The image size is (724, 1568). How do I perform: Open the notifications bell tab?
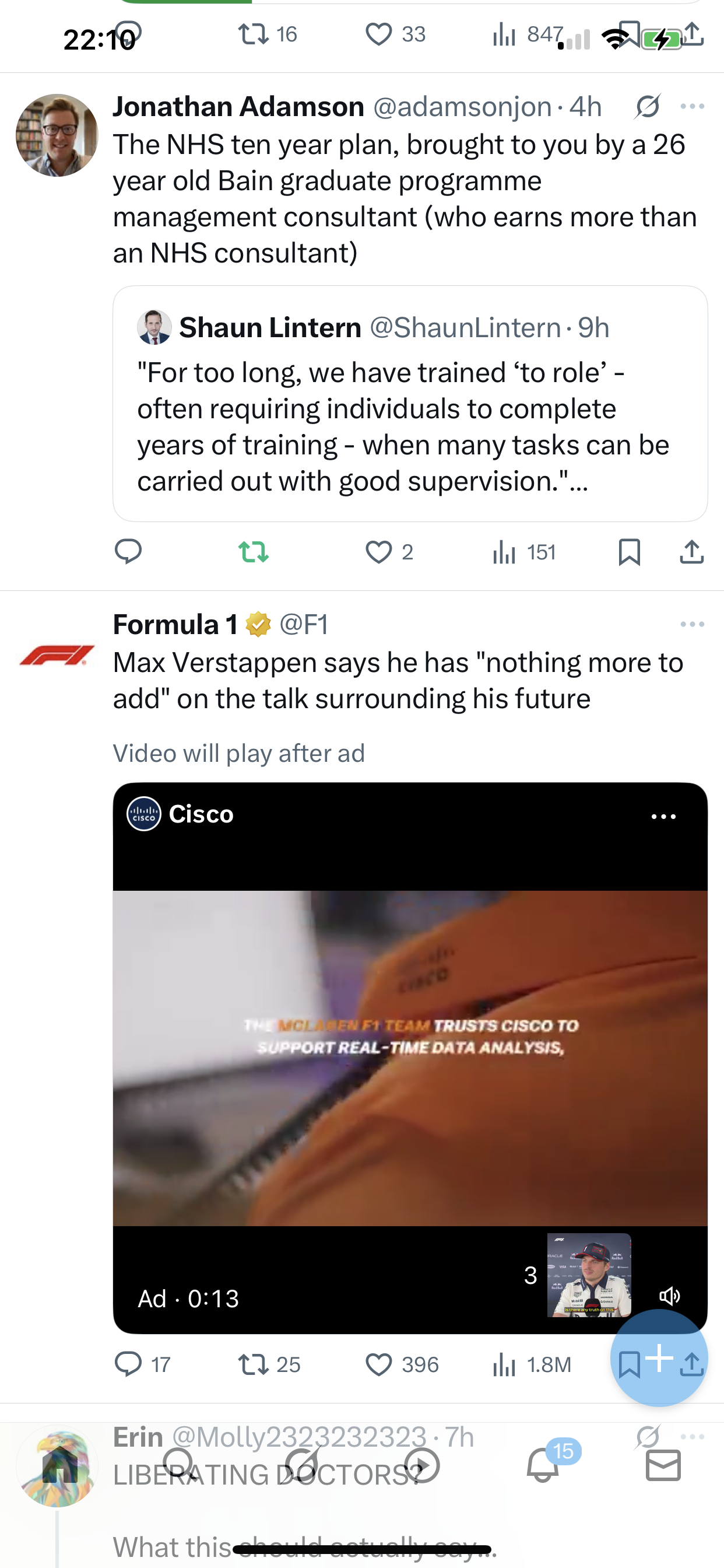(543, 1465)
